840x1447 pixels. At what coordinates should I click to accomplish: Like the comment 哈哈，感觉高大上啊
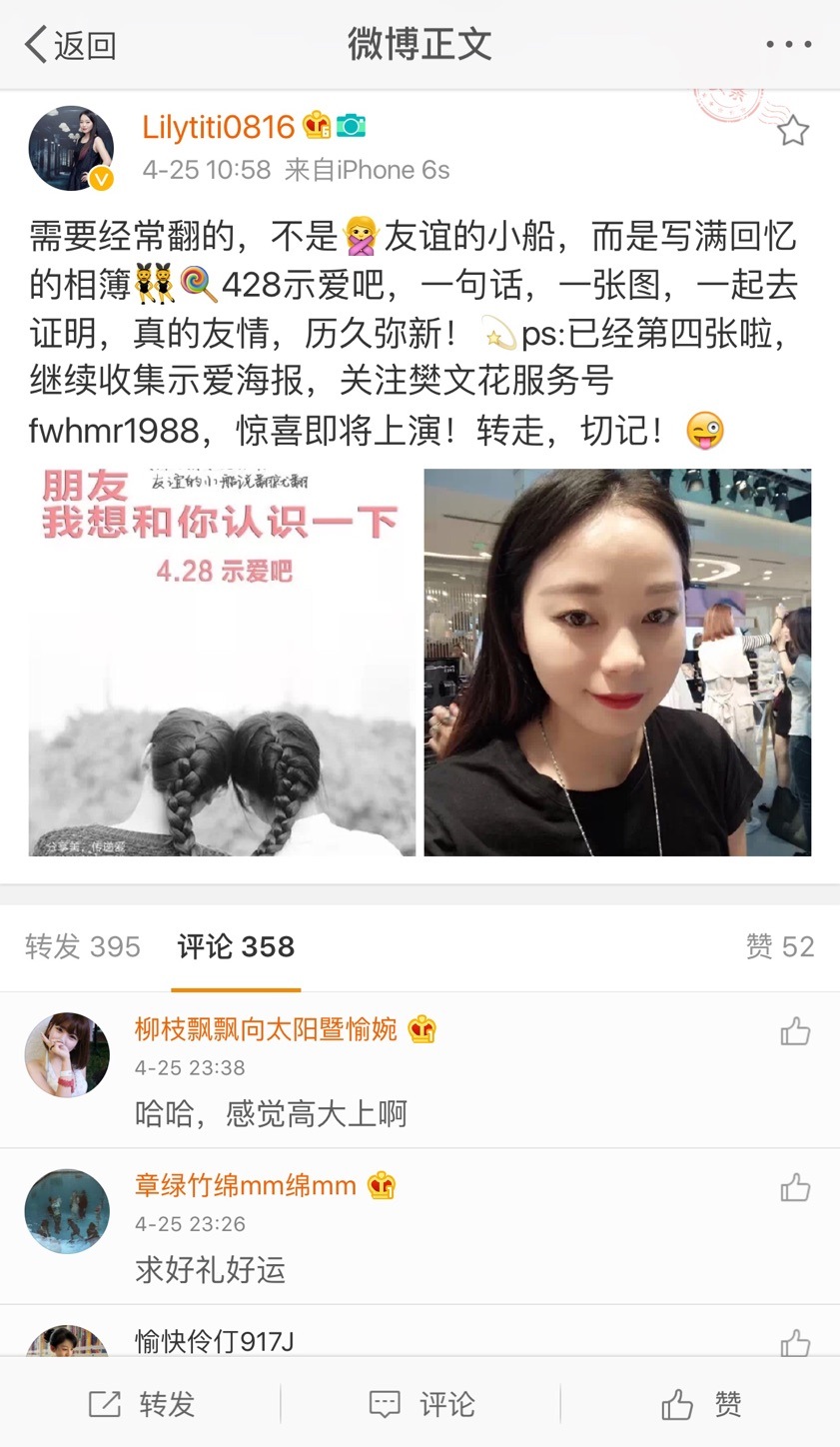pos(795,1031)
